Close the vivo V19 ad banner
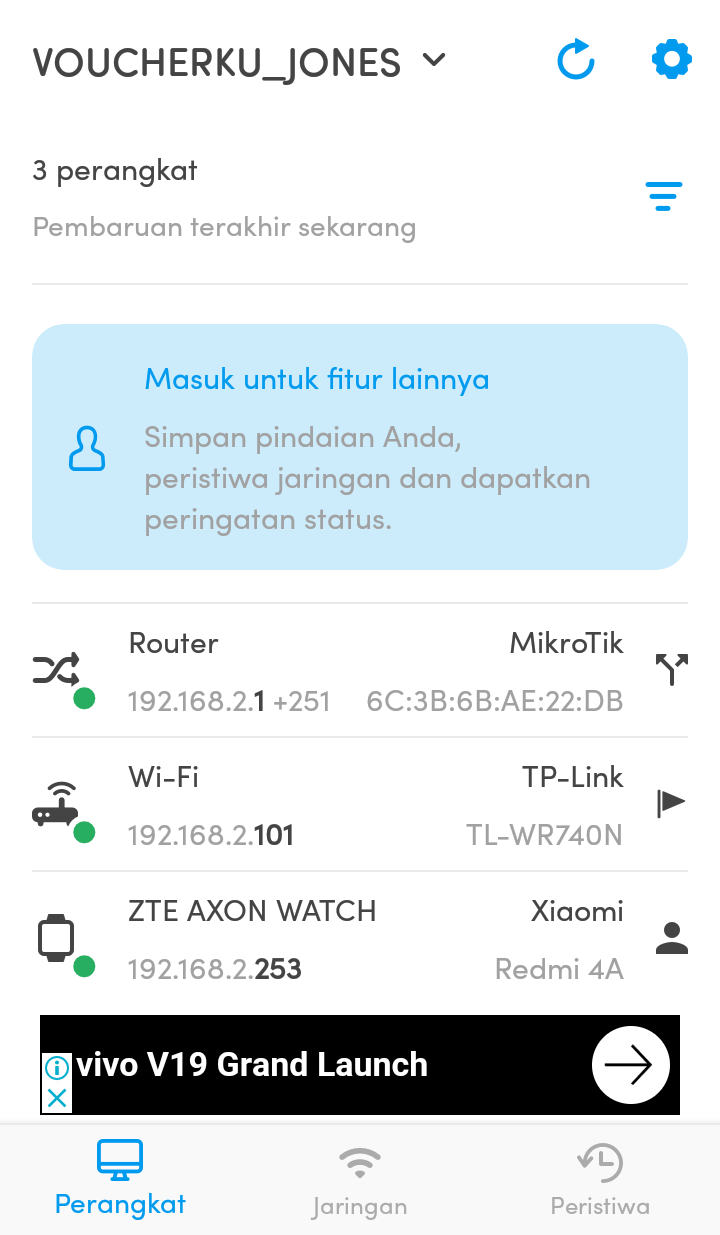 pyautogui.click(x=57, y=1099)
